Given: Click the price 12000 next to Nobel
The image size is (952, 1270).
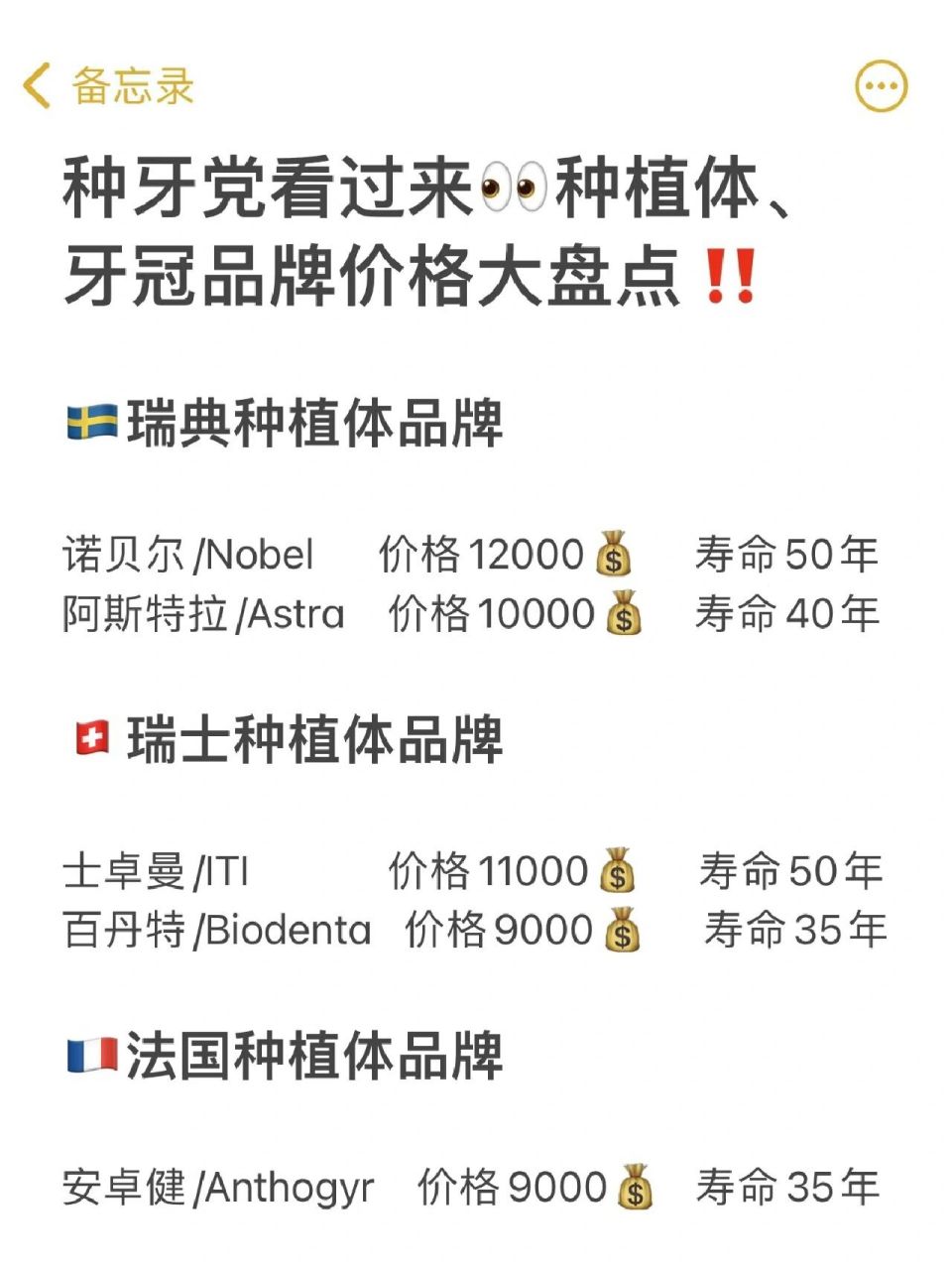Looking at the screenshot, I should tap(518, 555).
